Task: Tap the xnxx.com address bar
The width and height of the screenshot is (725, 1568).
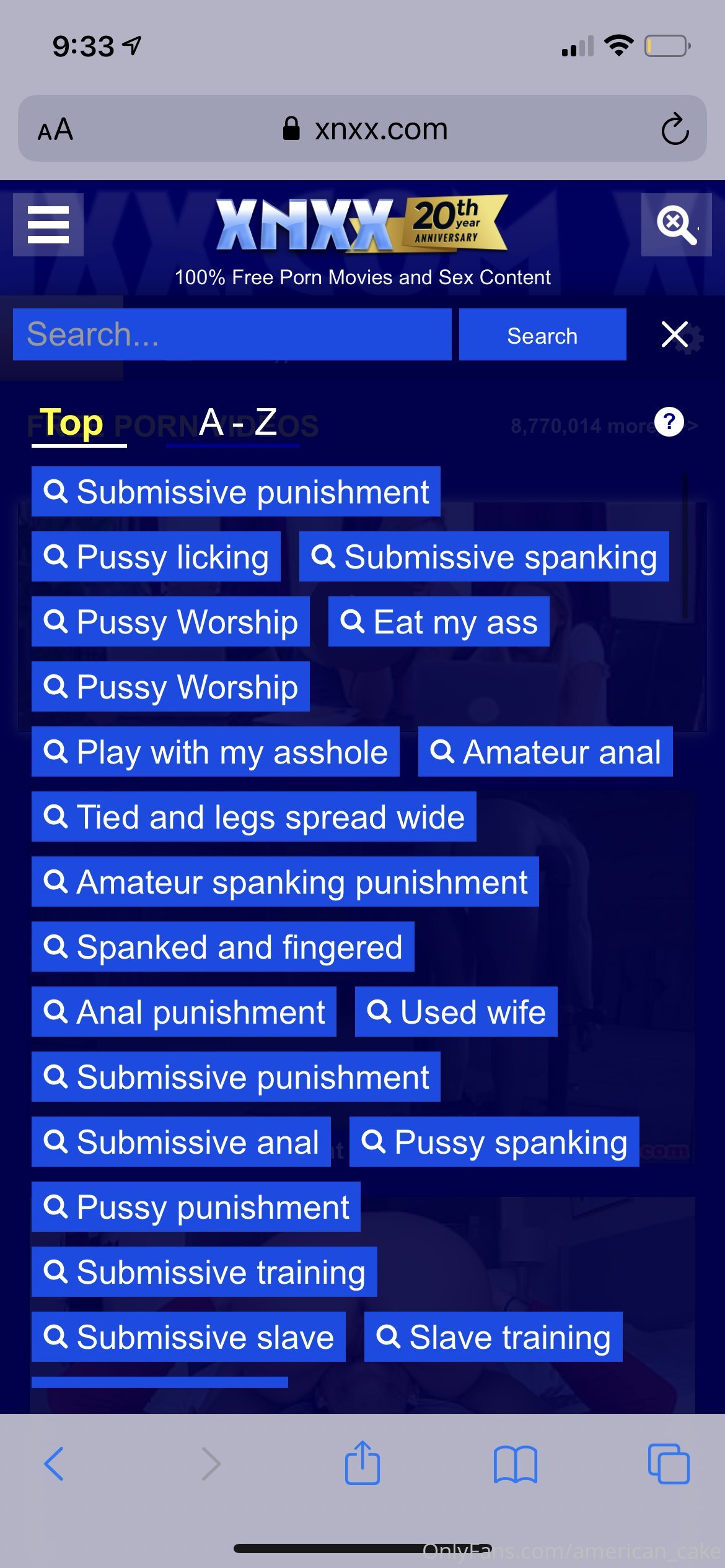Action: click(364, 129)
